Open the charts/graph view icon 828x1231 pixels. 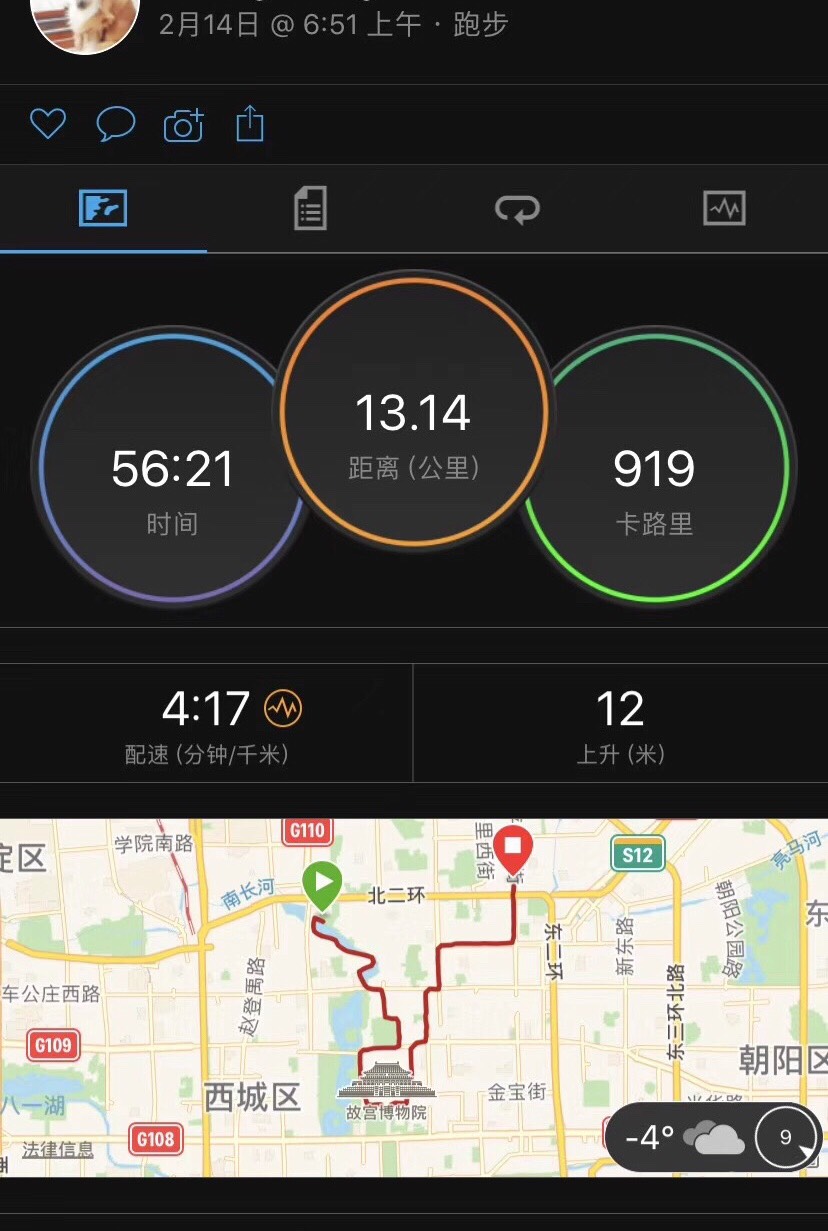[x=724, y=208]
